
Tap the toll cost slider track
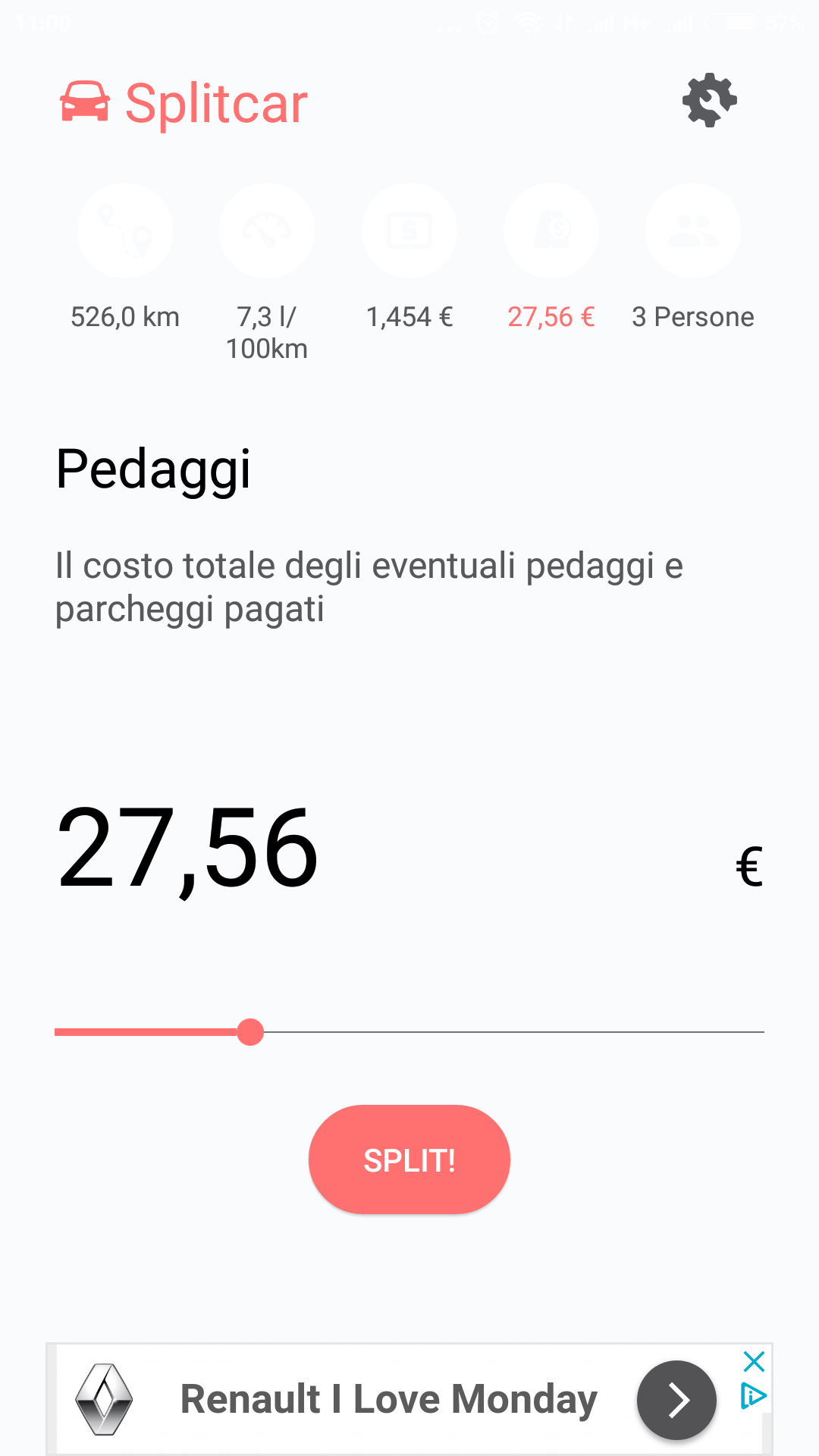409,1032
